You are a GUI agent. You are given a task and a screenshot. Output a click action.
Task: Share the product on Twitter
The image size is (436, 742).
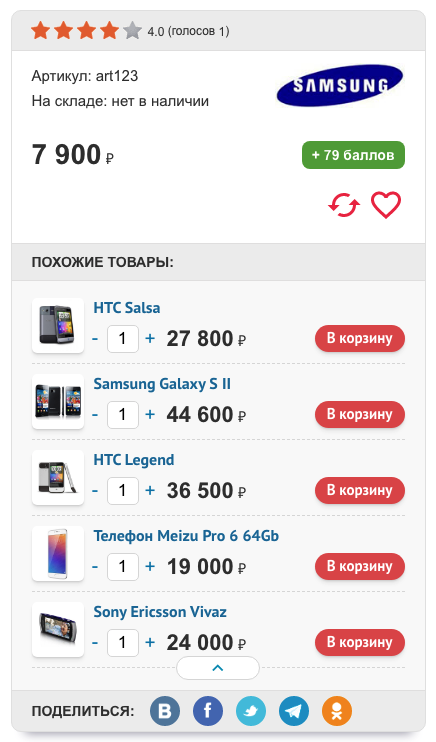pyautogui.click(x=251, y=711)
